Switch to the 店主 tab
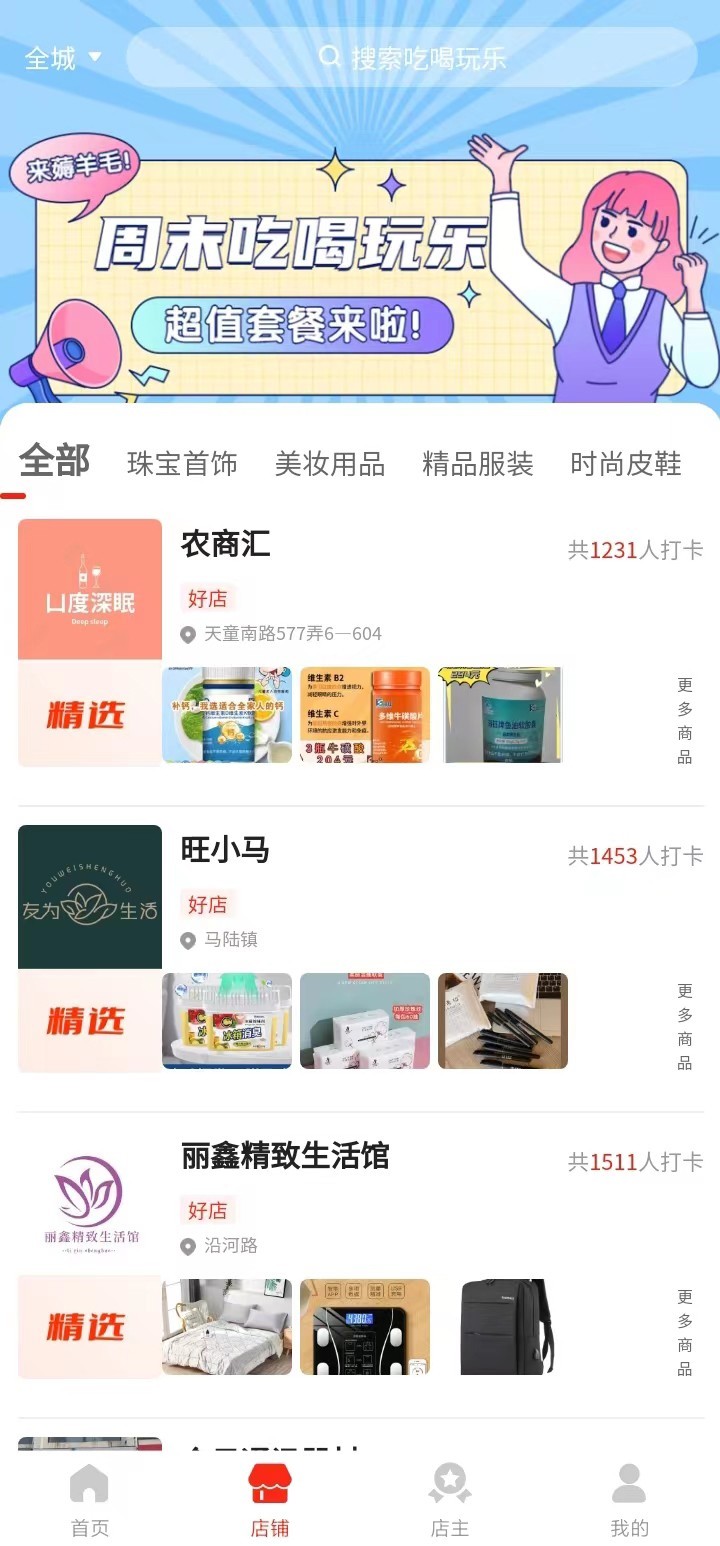720x1546 pixels. 450,1500
